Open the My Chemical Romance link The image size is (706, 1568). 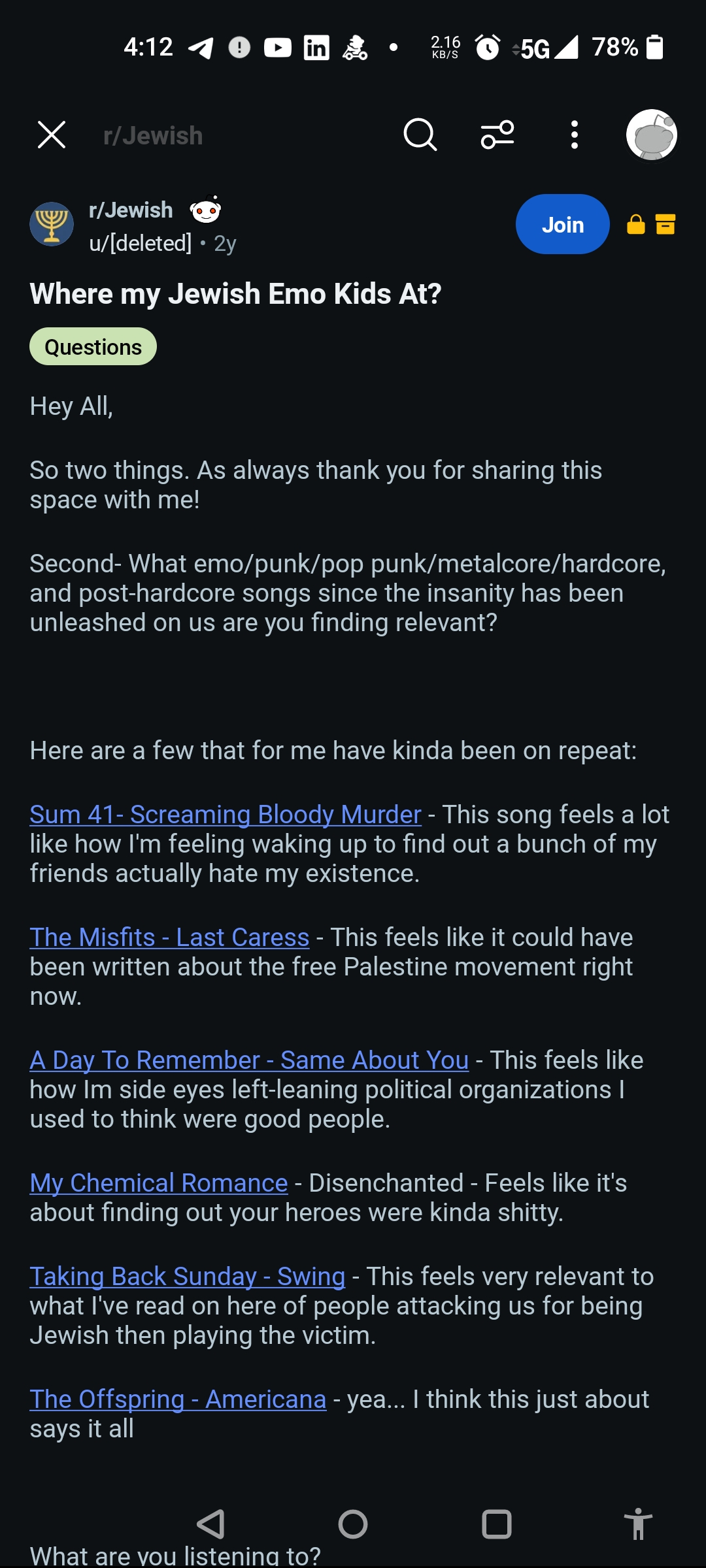click(x=159, y=1183)
